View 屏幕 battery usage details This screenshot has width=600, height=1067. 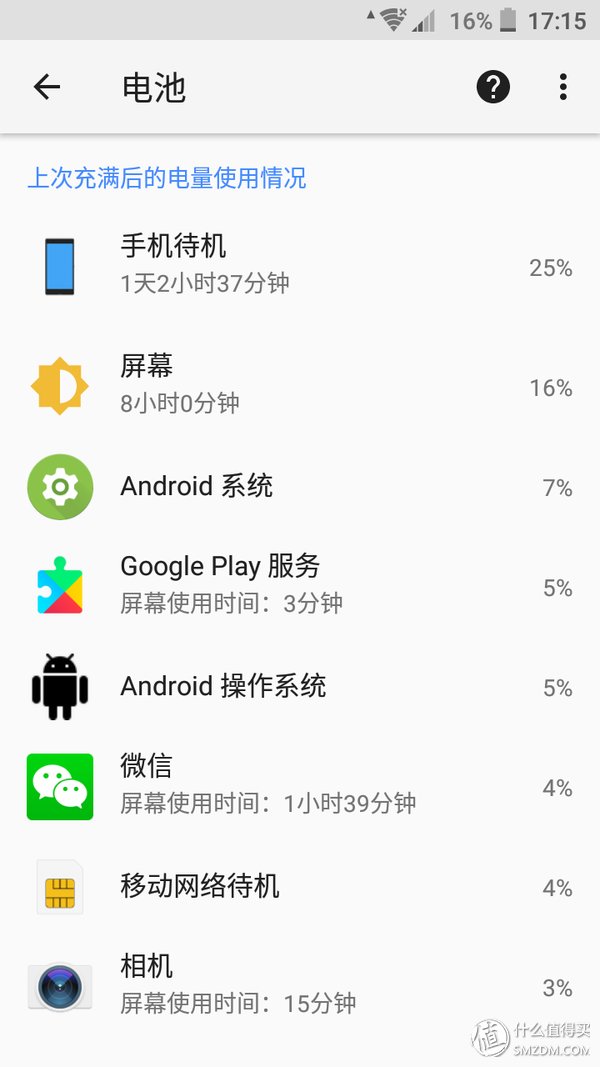tap(300, 386)
